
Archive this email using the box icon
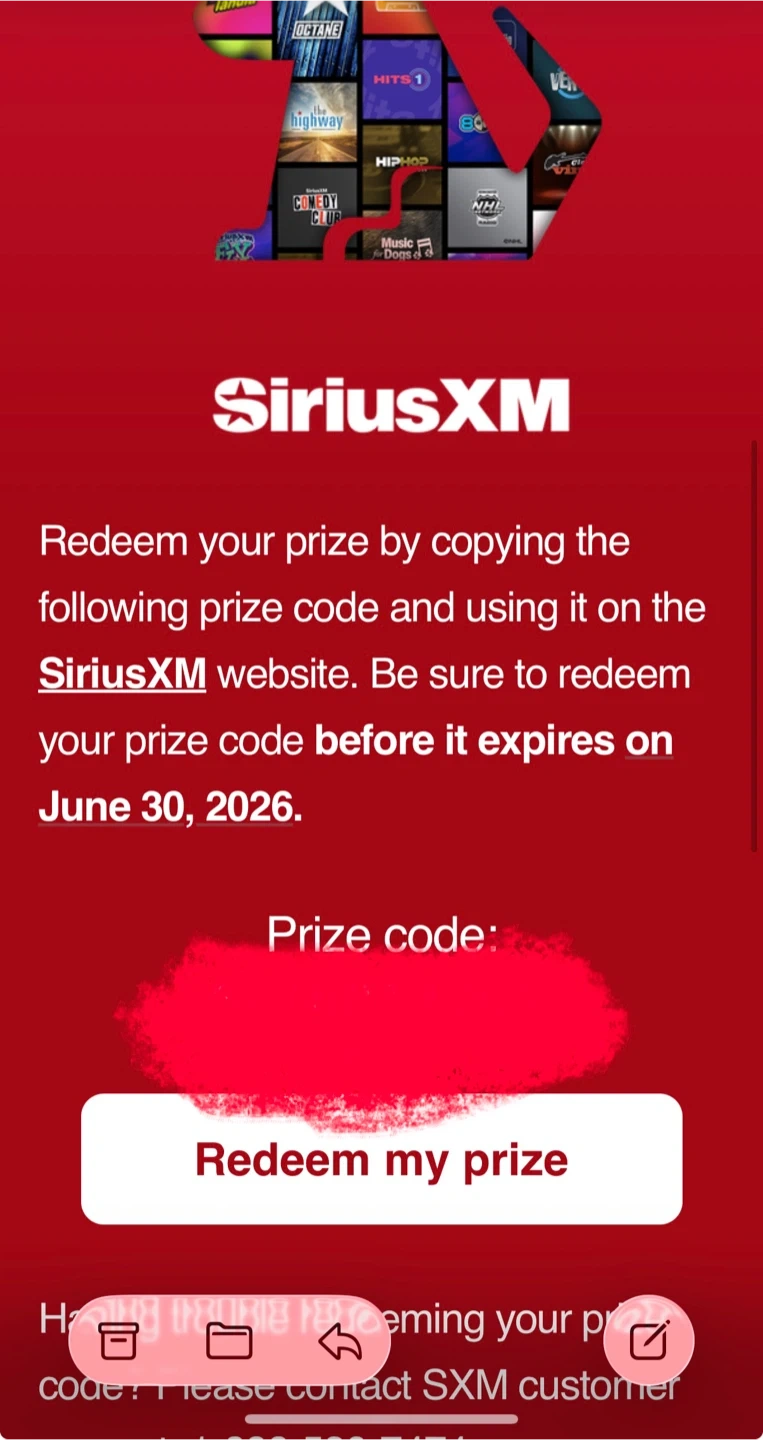coord(118,1341)
